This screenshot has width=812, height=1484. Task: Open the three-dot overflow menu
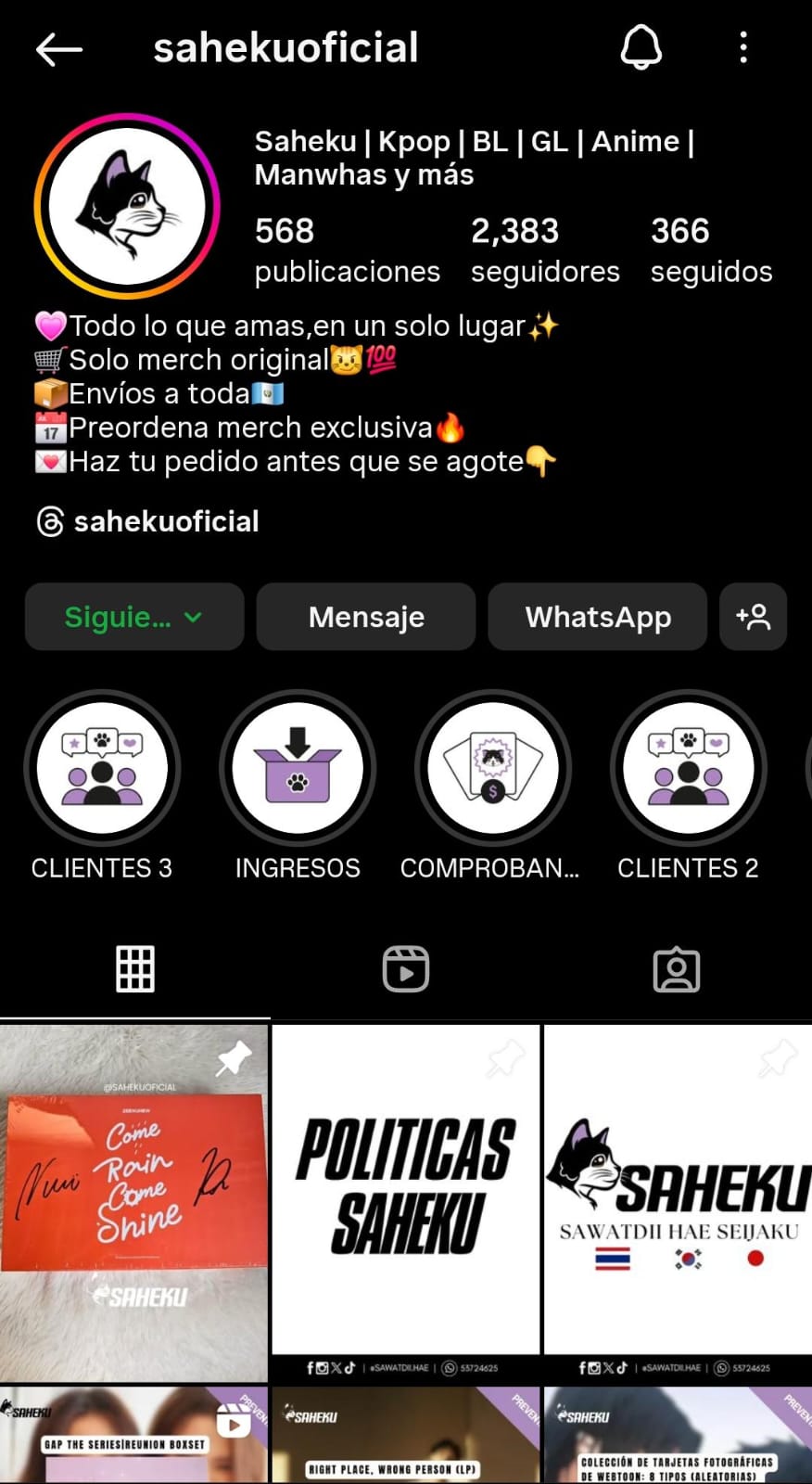click(743, 47)
